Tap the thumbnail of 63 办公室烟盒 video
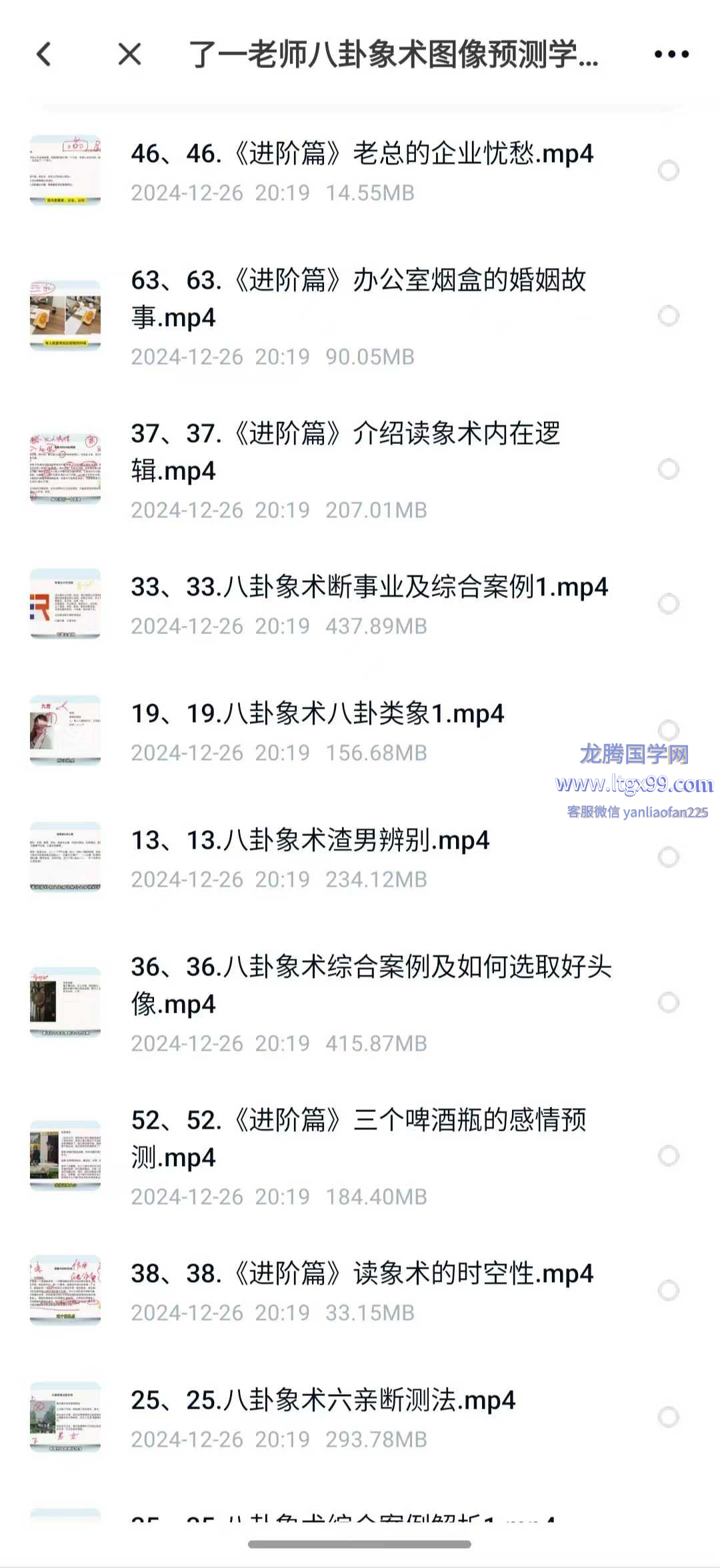This screenshot has width=720, height=1568. (65, 316)
